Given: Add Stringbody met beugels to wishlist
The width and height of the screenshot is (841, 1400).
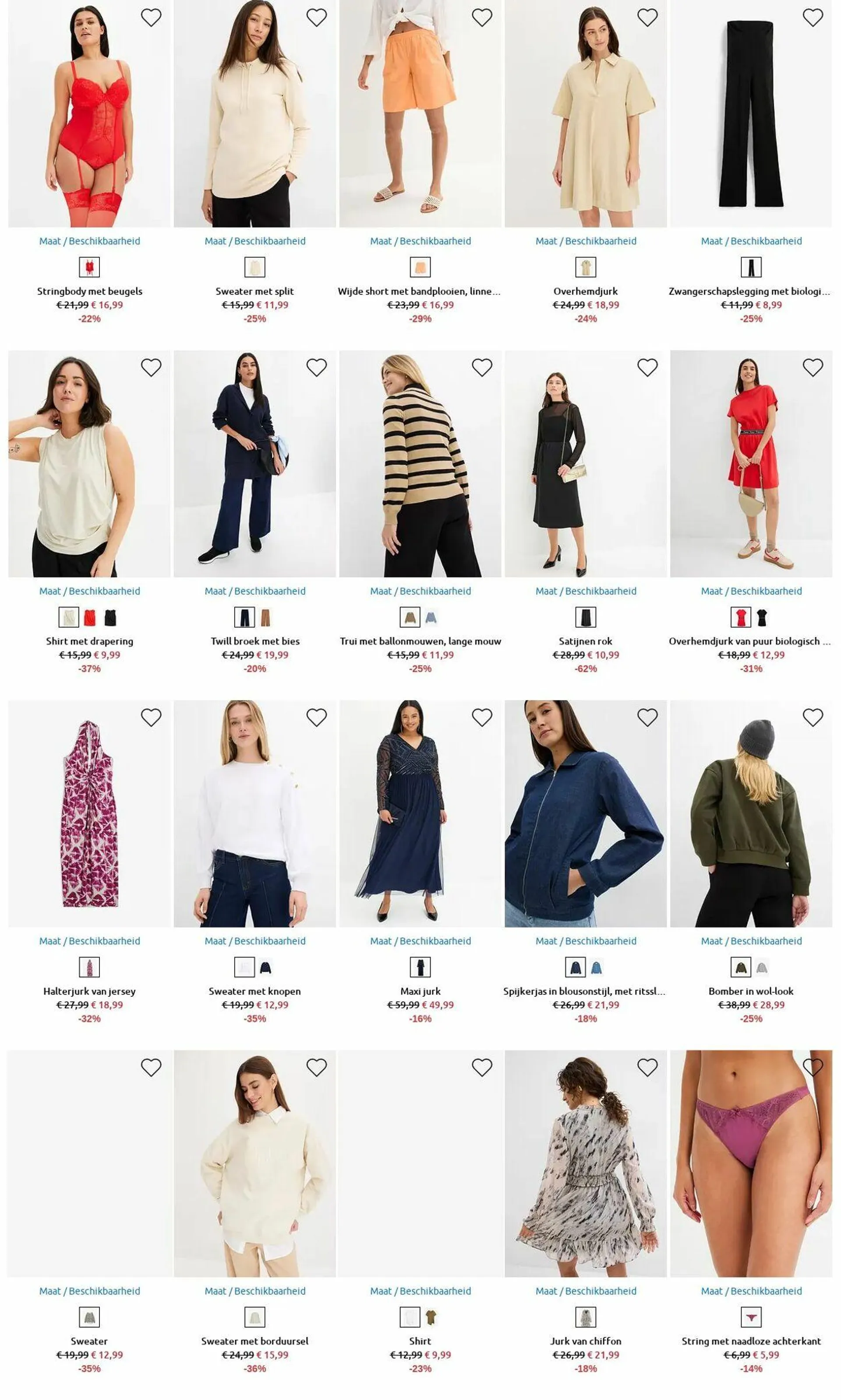Looking at the screenshot, I should [151, 18].
